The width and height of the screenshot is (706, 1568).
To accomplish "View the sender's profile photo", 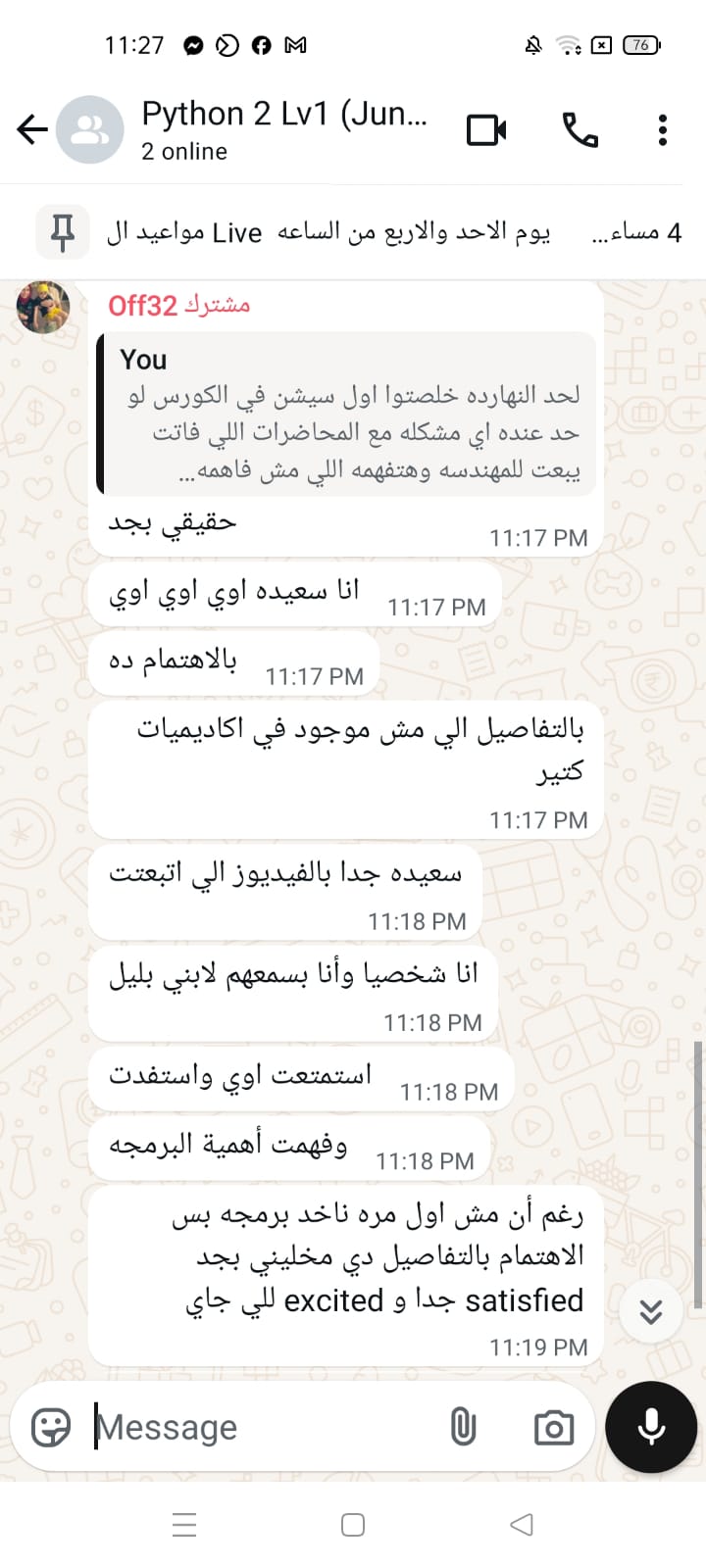I will [43, 307].
